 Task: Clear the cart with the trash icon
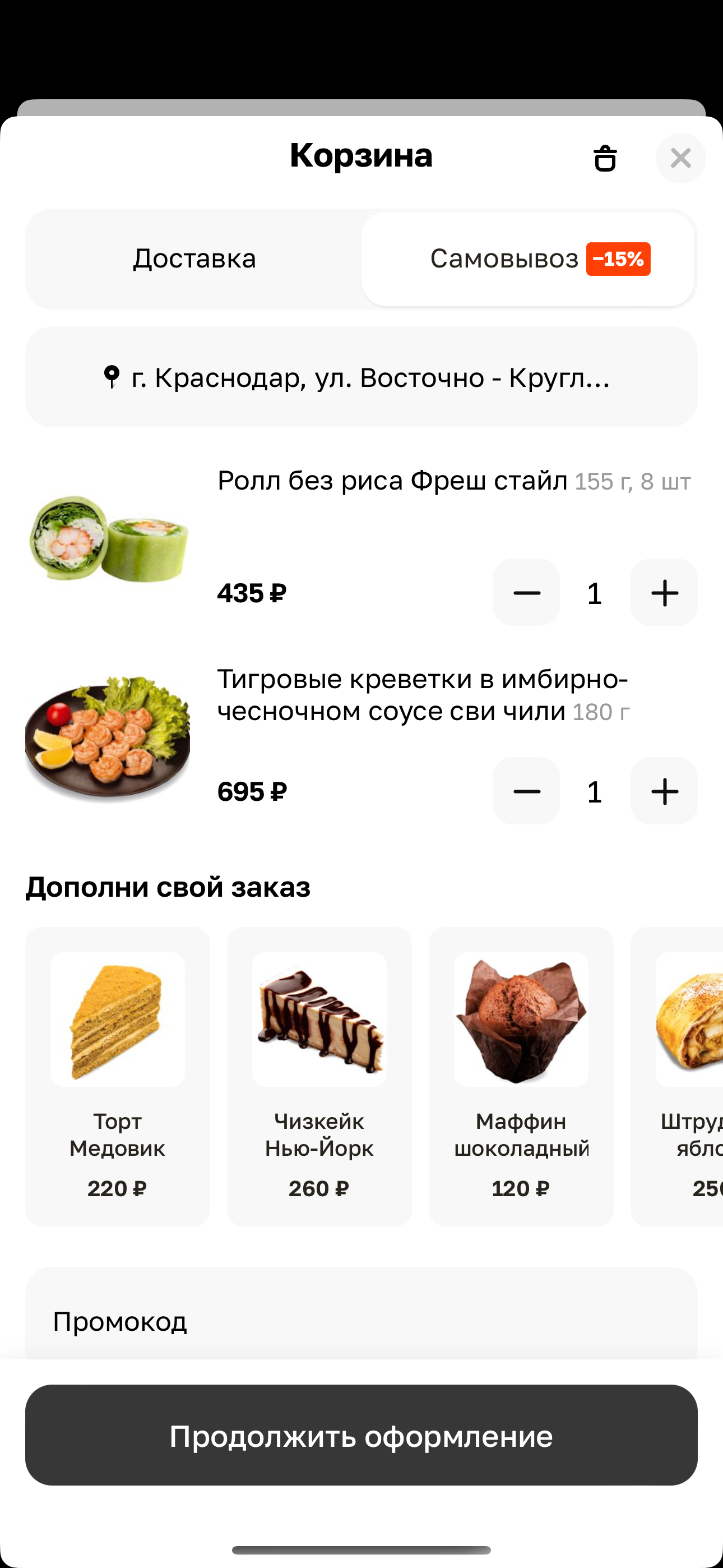[604, 158]
